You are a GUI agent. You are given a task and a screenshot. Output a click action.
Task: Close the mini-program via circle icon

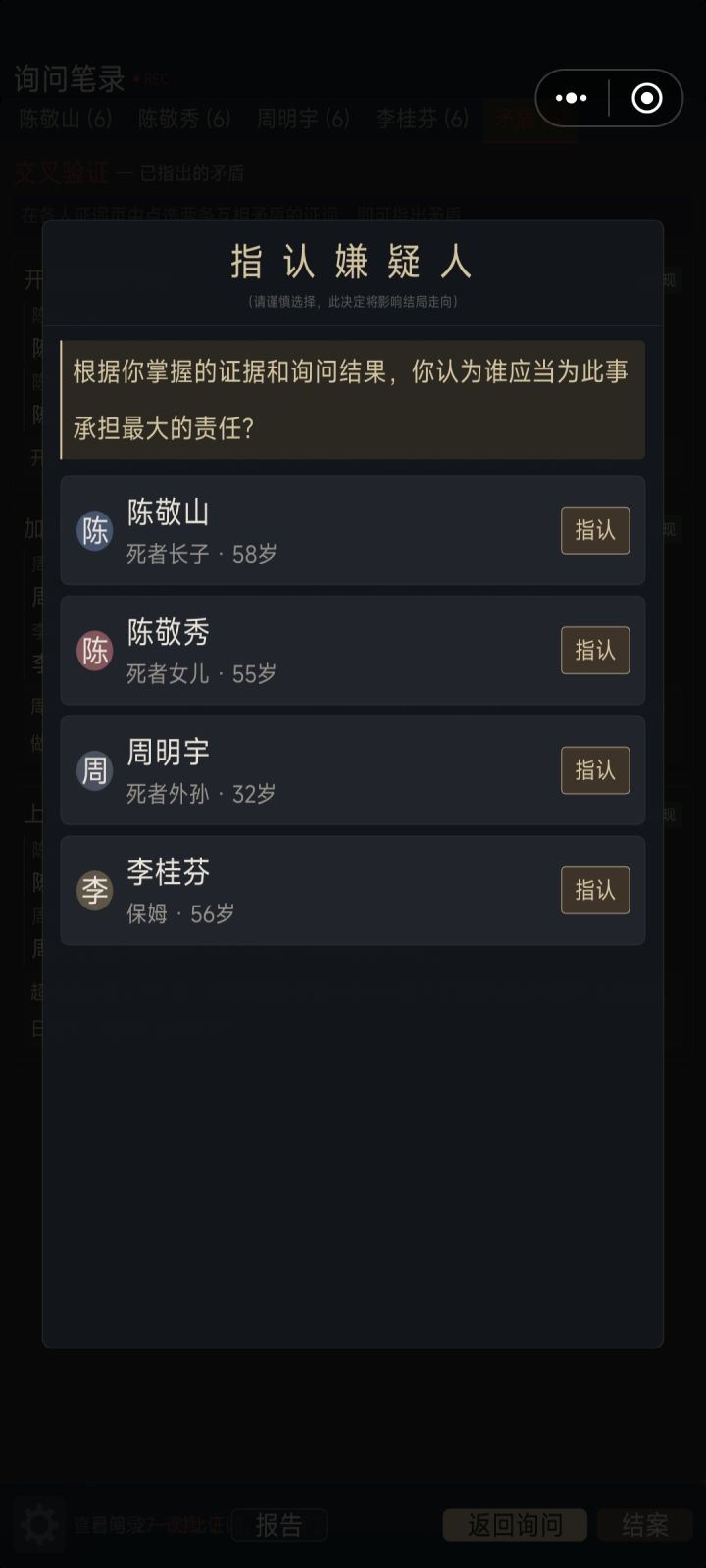pyautogui.click(x=647, y=98)
